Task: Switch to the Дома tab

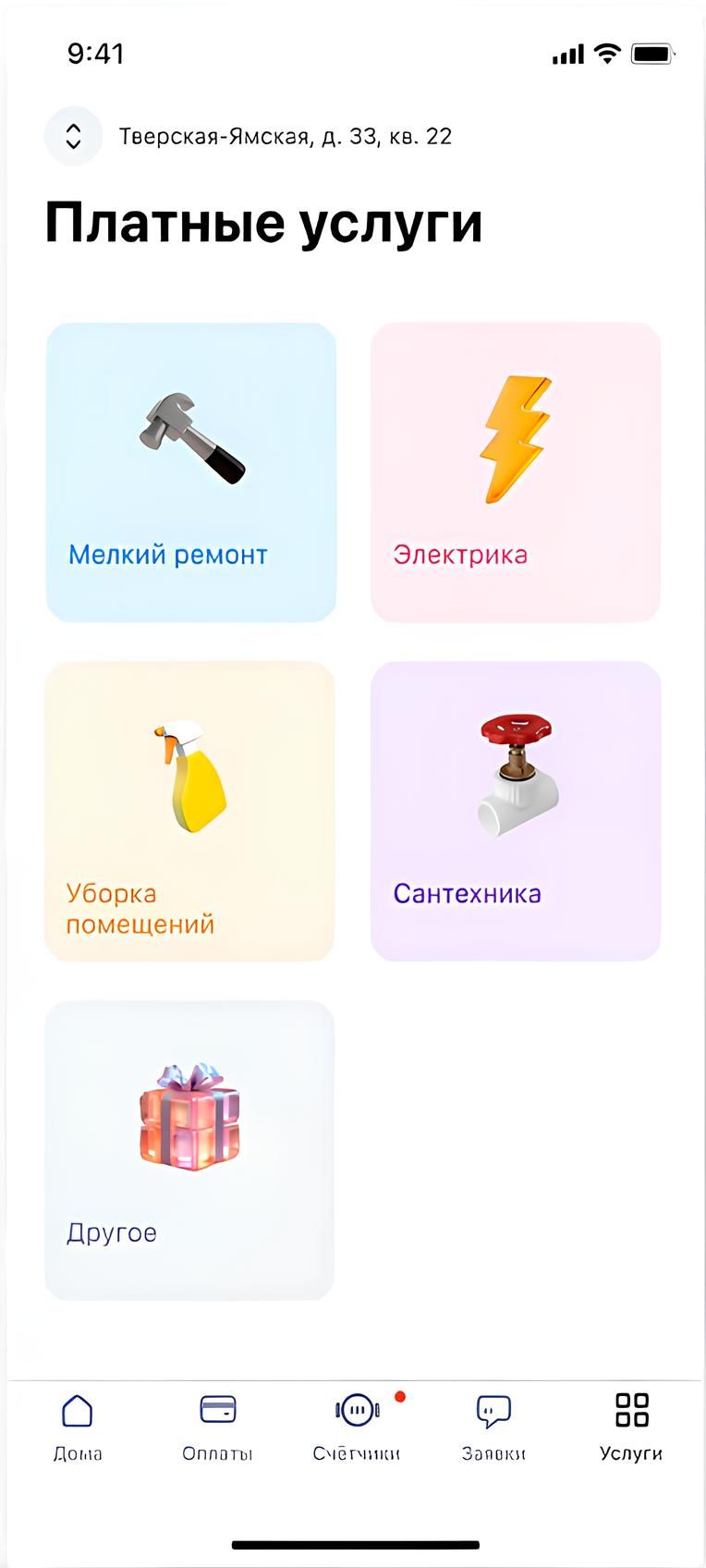Action: click(x=78, y=1426)
